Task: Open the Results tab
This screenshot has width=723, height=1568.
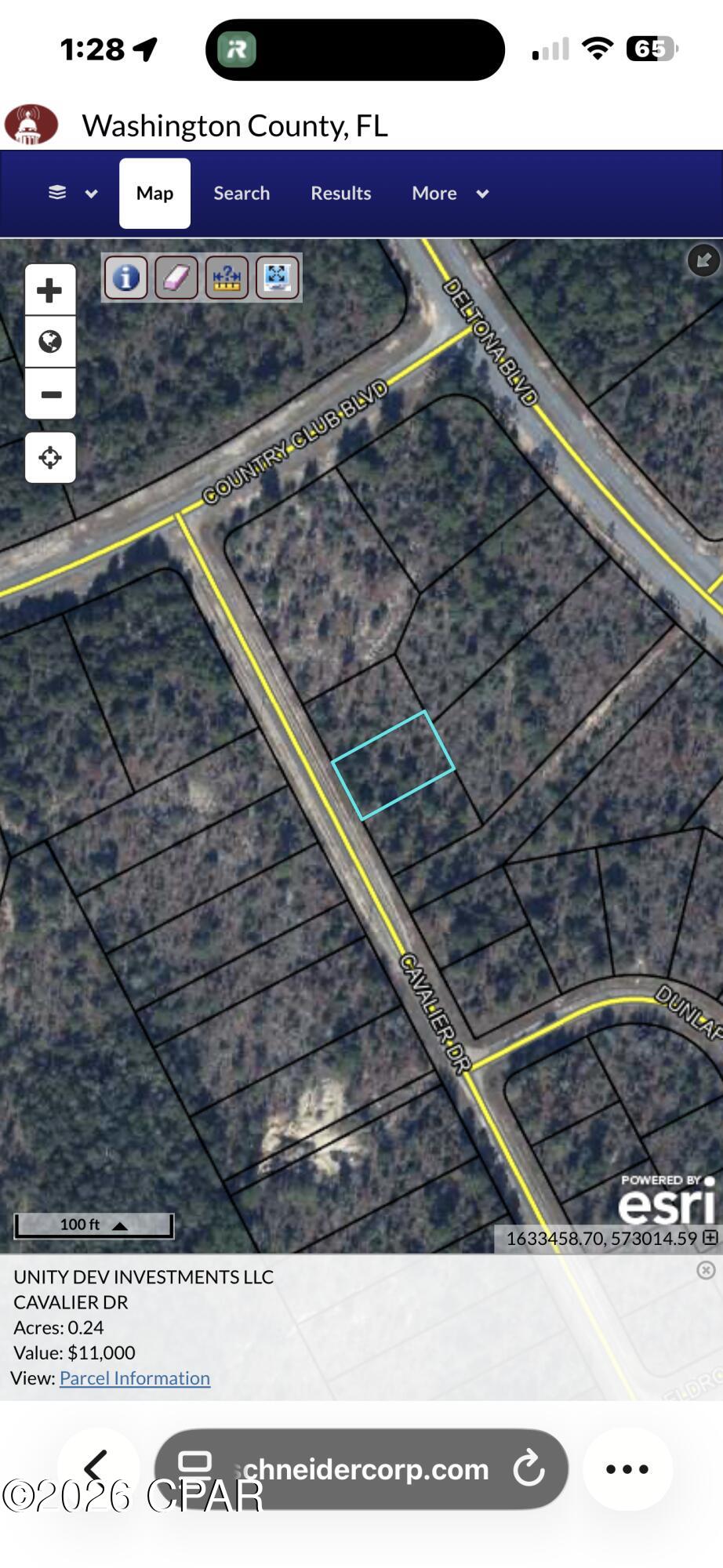Action: [340, 193]
